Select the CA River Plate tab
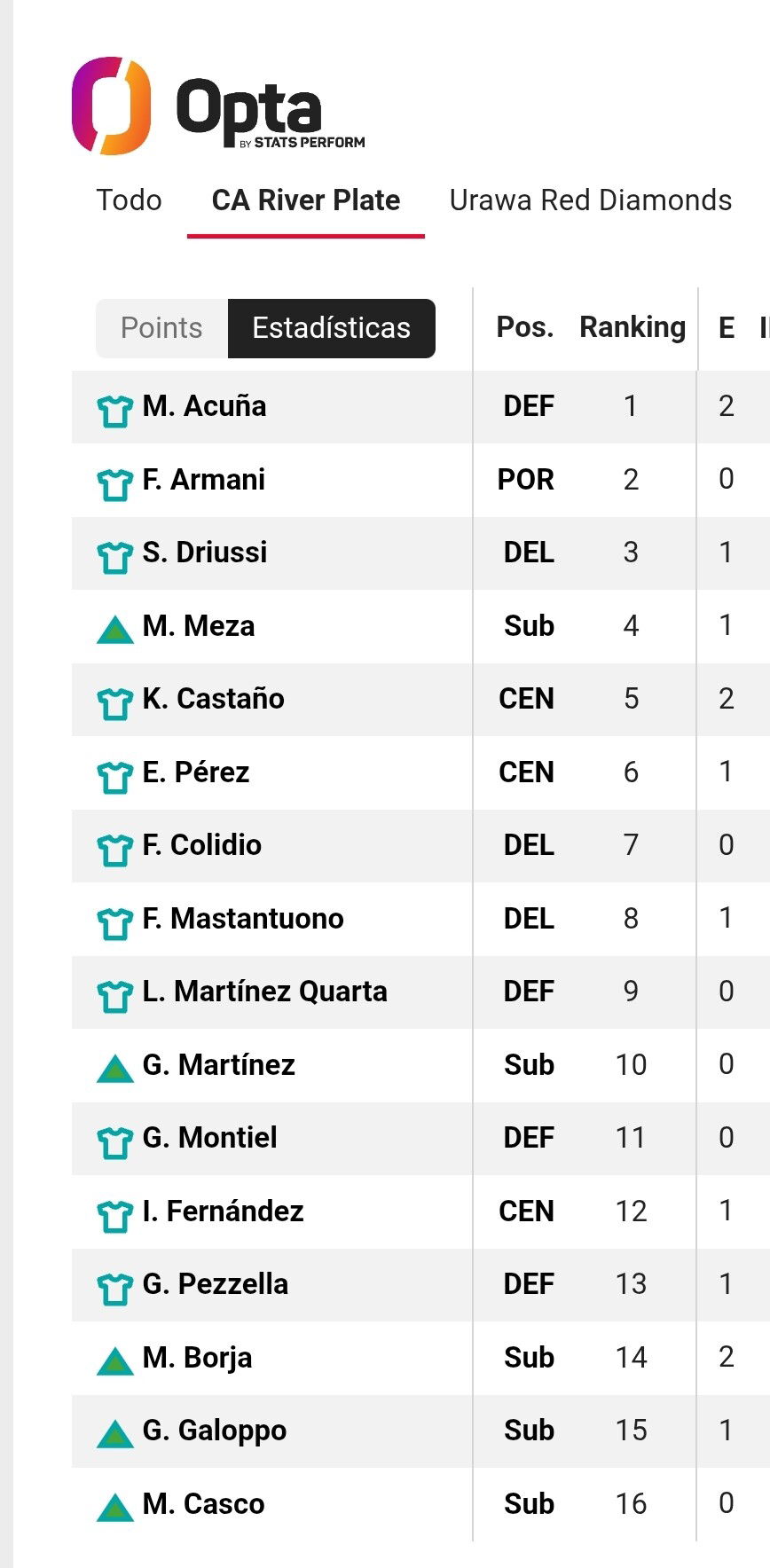This screenshot has height=1568, width=770. 306,200
